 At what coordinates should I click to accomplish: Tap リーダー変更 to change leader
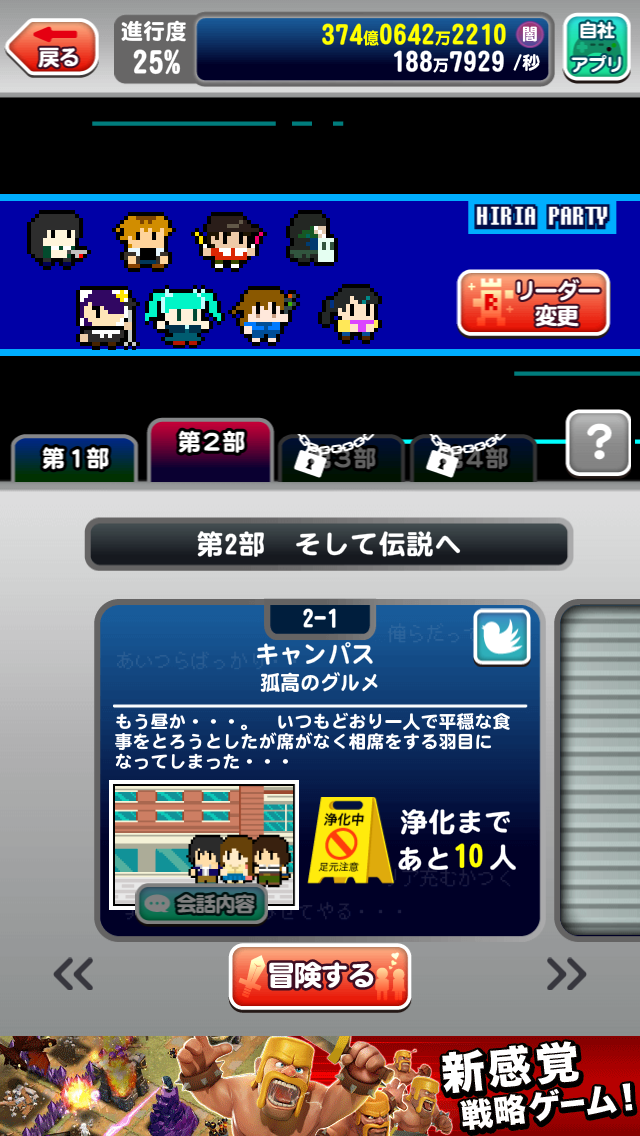pyautogui.click(x=533, y=303)
